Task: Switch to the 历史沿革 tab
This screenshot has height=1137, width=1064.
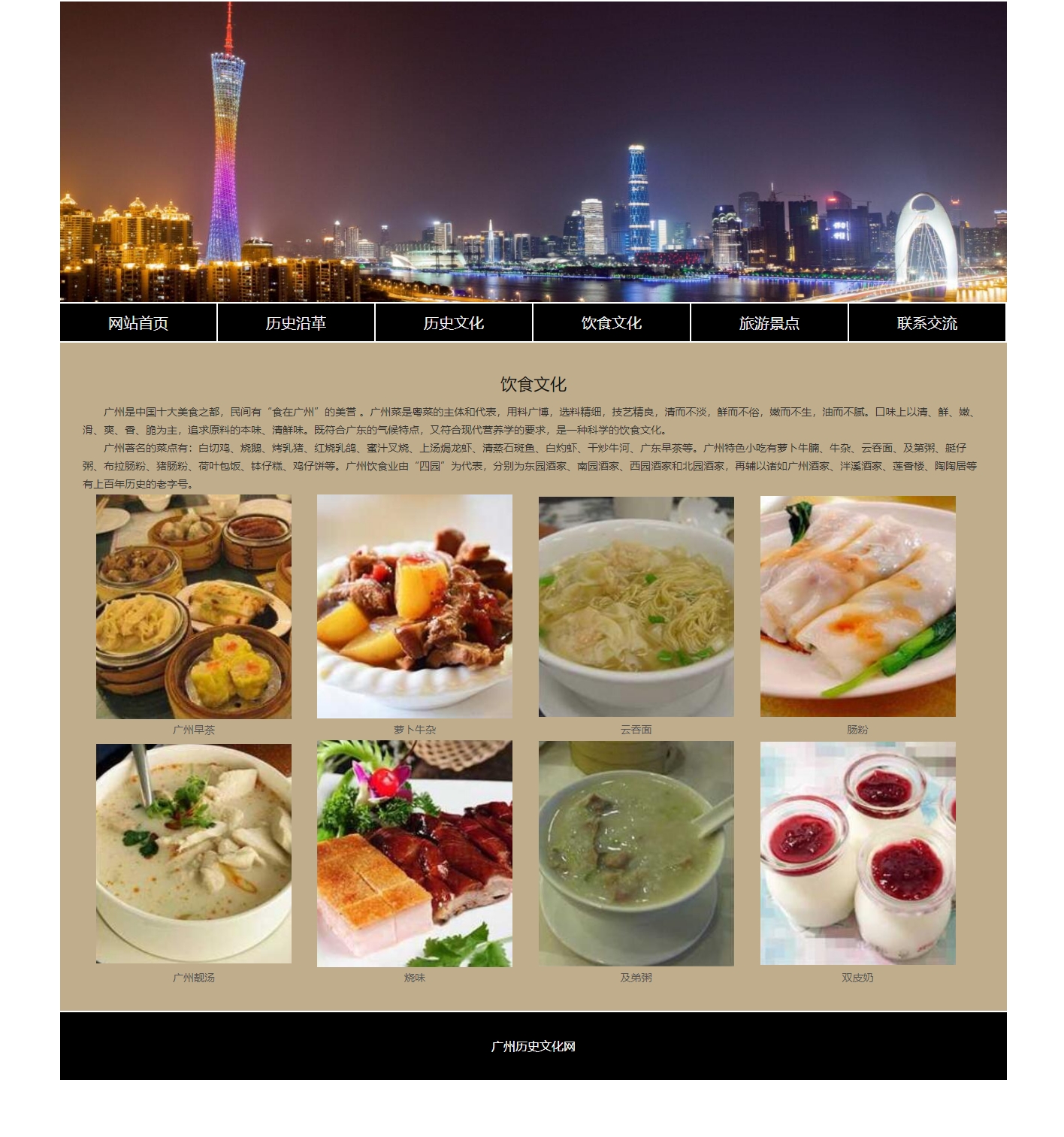Action: (296, 323)
